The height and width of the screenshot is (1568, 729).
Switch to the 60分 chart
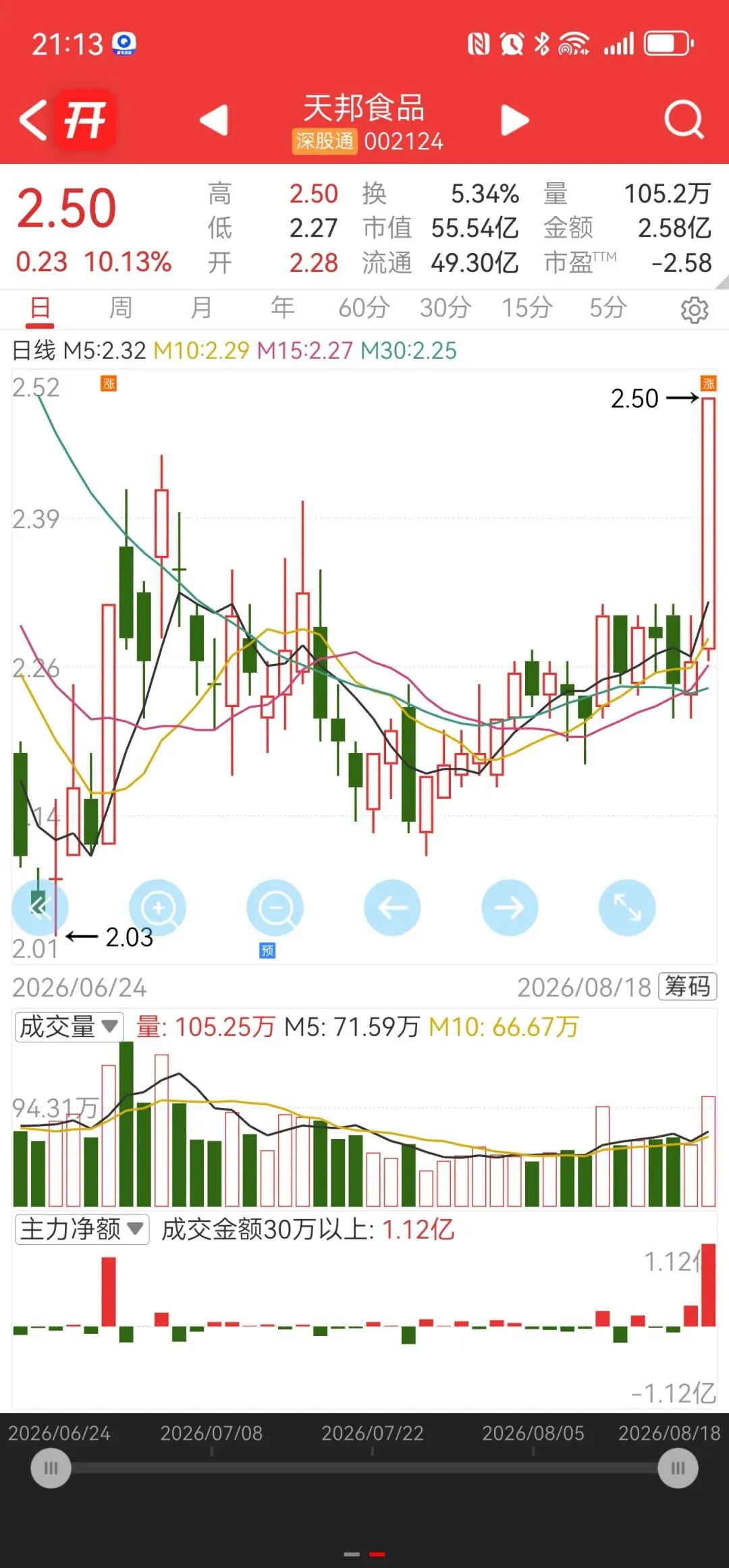(x=364, y=308)
